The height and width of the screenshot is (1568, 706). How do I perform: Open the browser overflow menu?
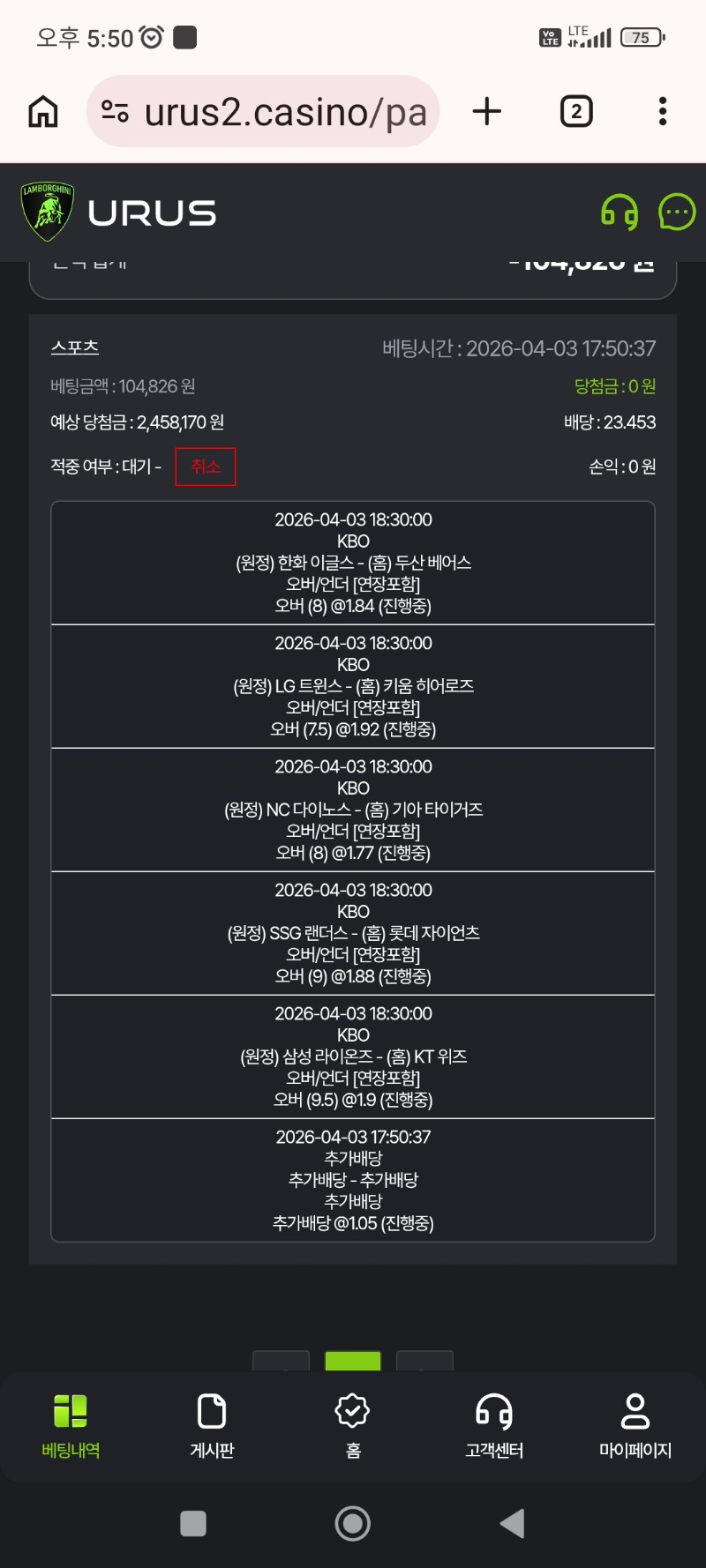[x=663, y=112]
